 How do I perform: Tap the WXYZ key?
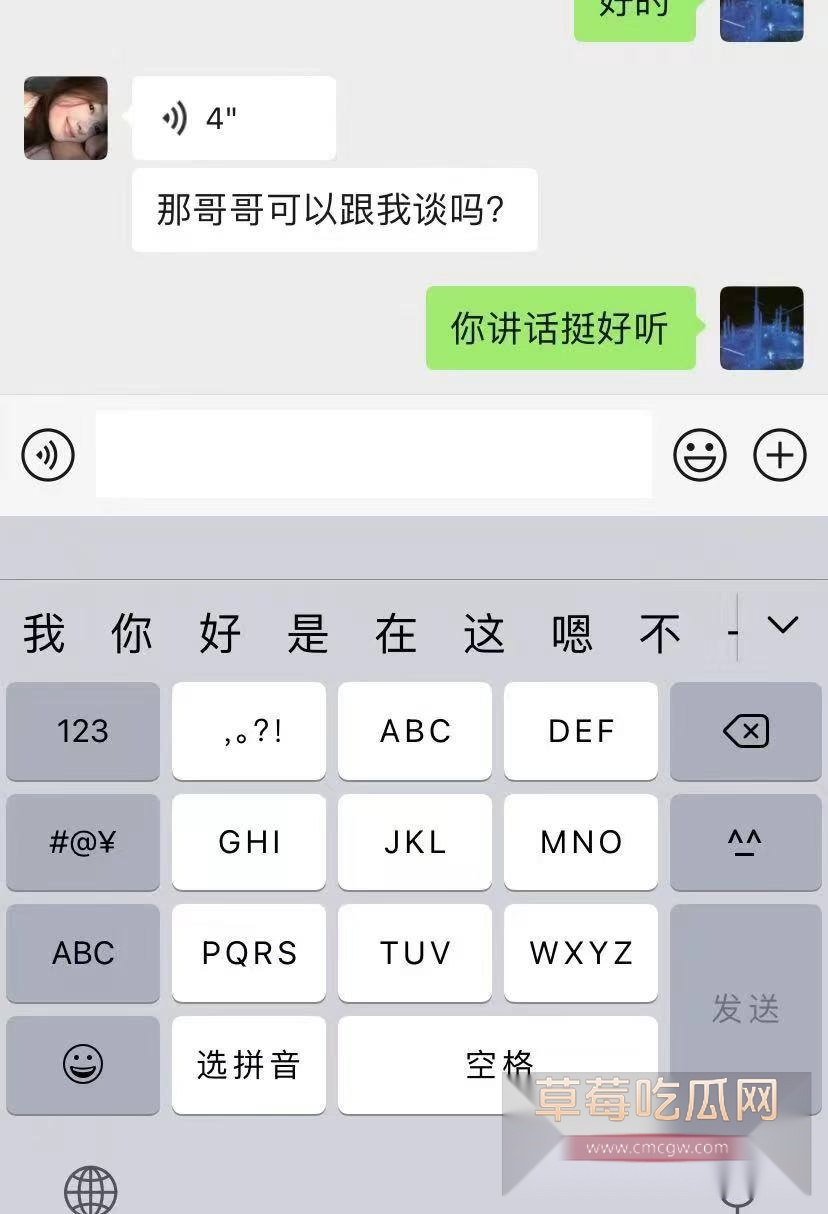581,953
